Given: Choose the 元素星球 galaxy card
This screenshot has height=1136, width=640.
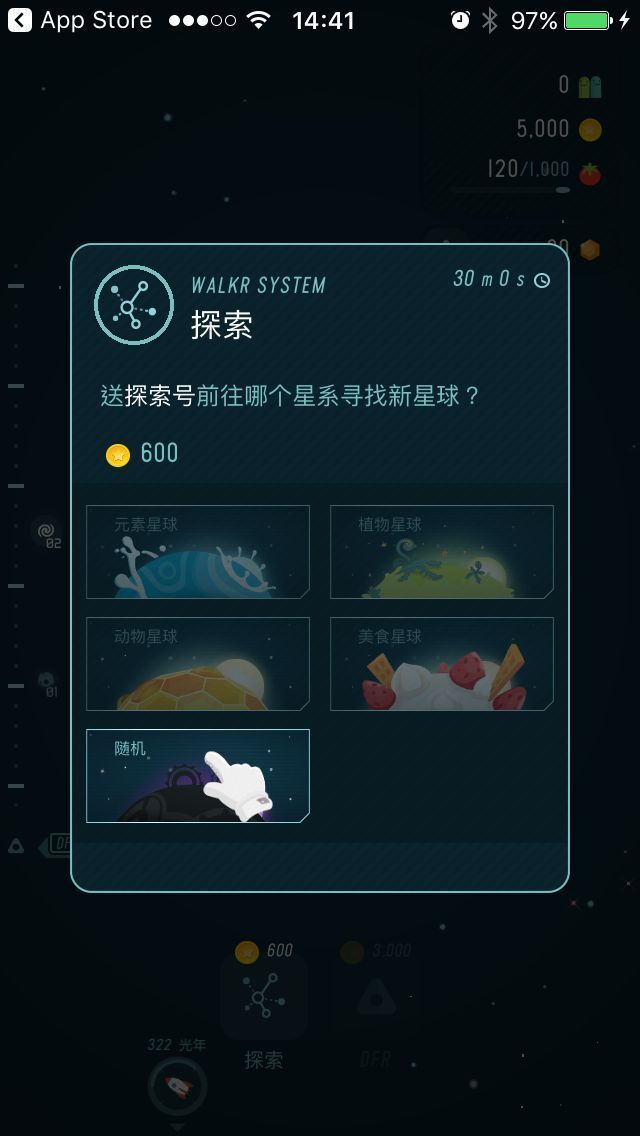Looking at the screenshot, I should pyautogui.click(x=197, y=552).
